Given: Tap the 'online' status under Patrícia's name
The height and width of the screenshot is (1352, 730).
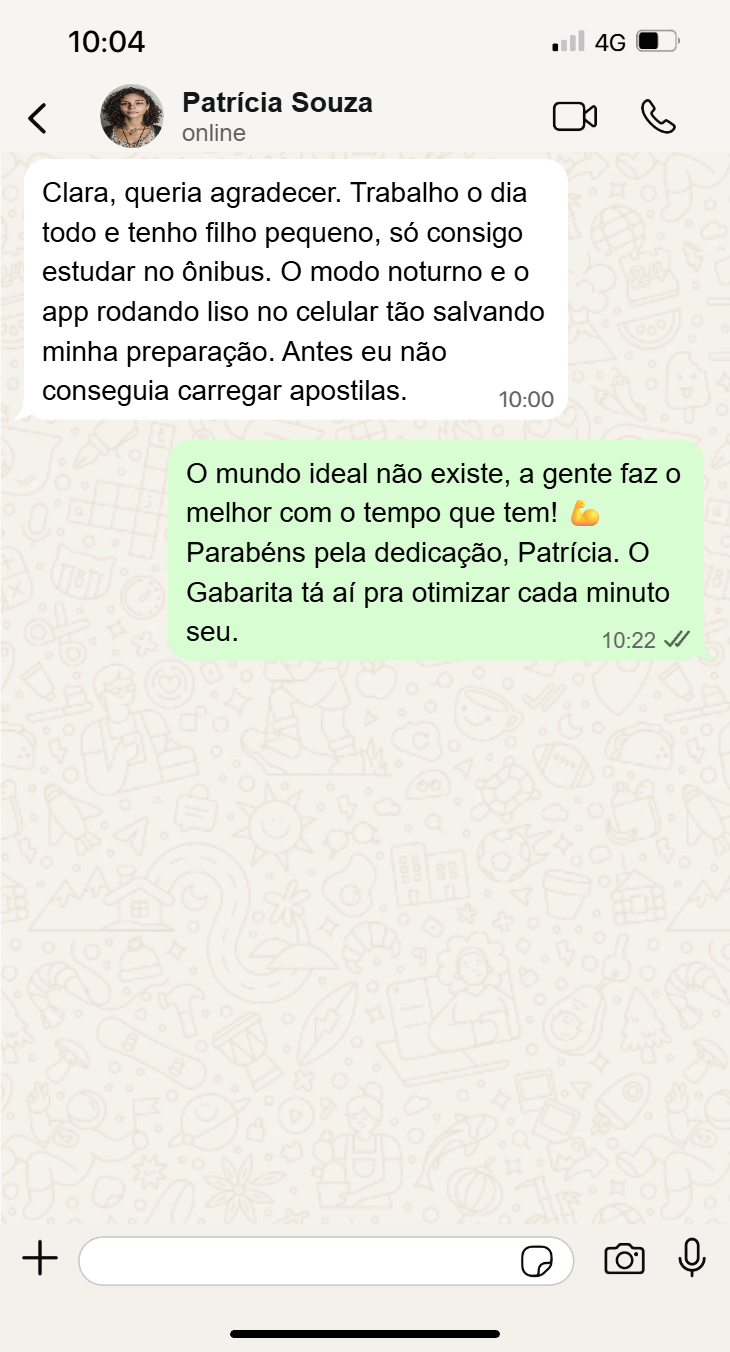Looking at the screenshot, I should [x=213, y=132].
